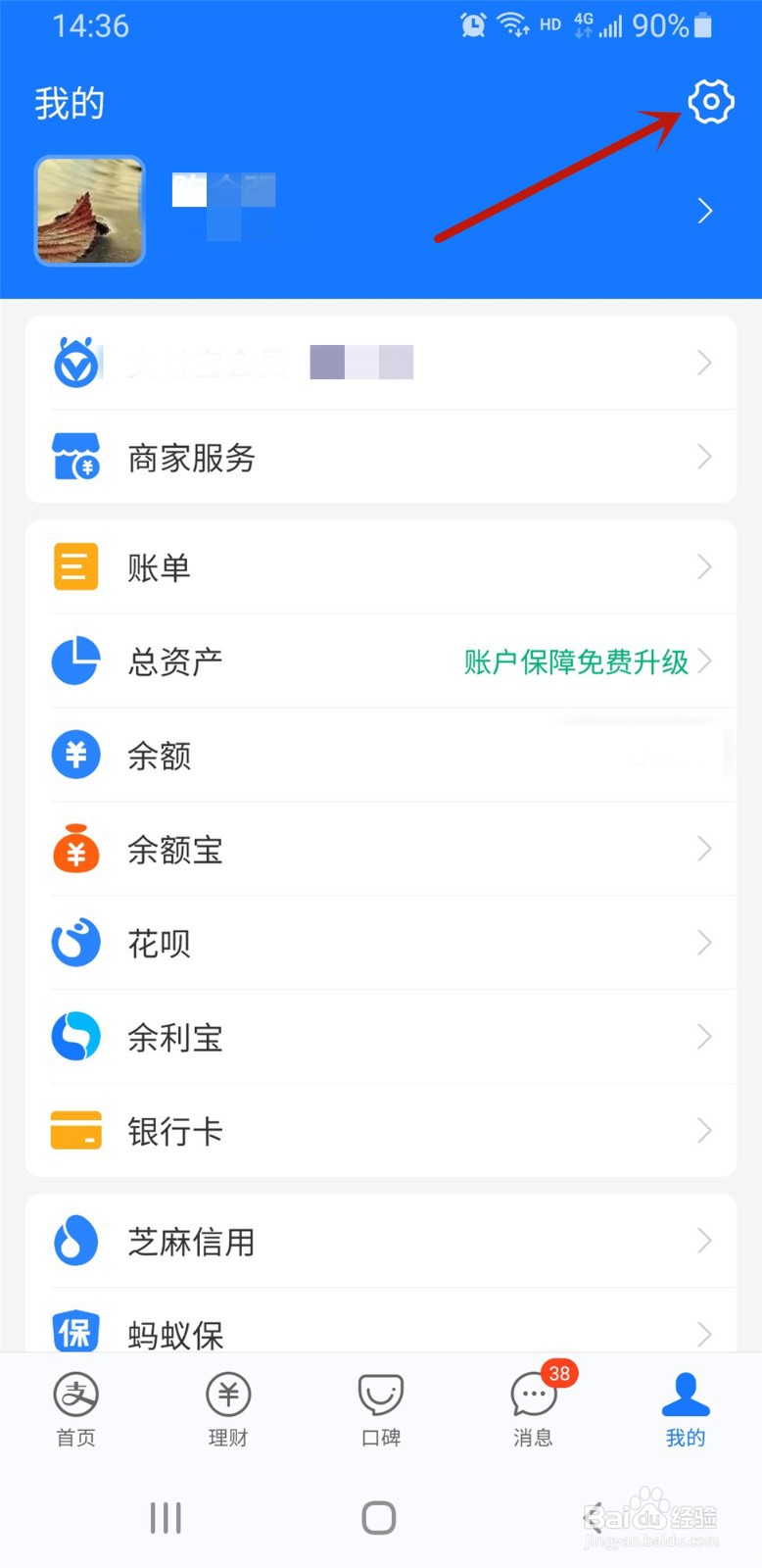This screenshot has width=762, height=1568.
Task: Open the 口碑 Koubei section
Action: coord(380,1408)
